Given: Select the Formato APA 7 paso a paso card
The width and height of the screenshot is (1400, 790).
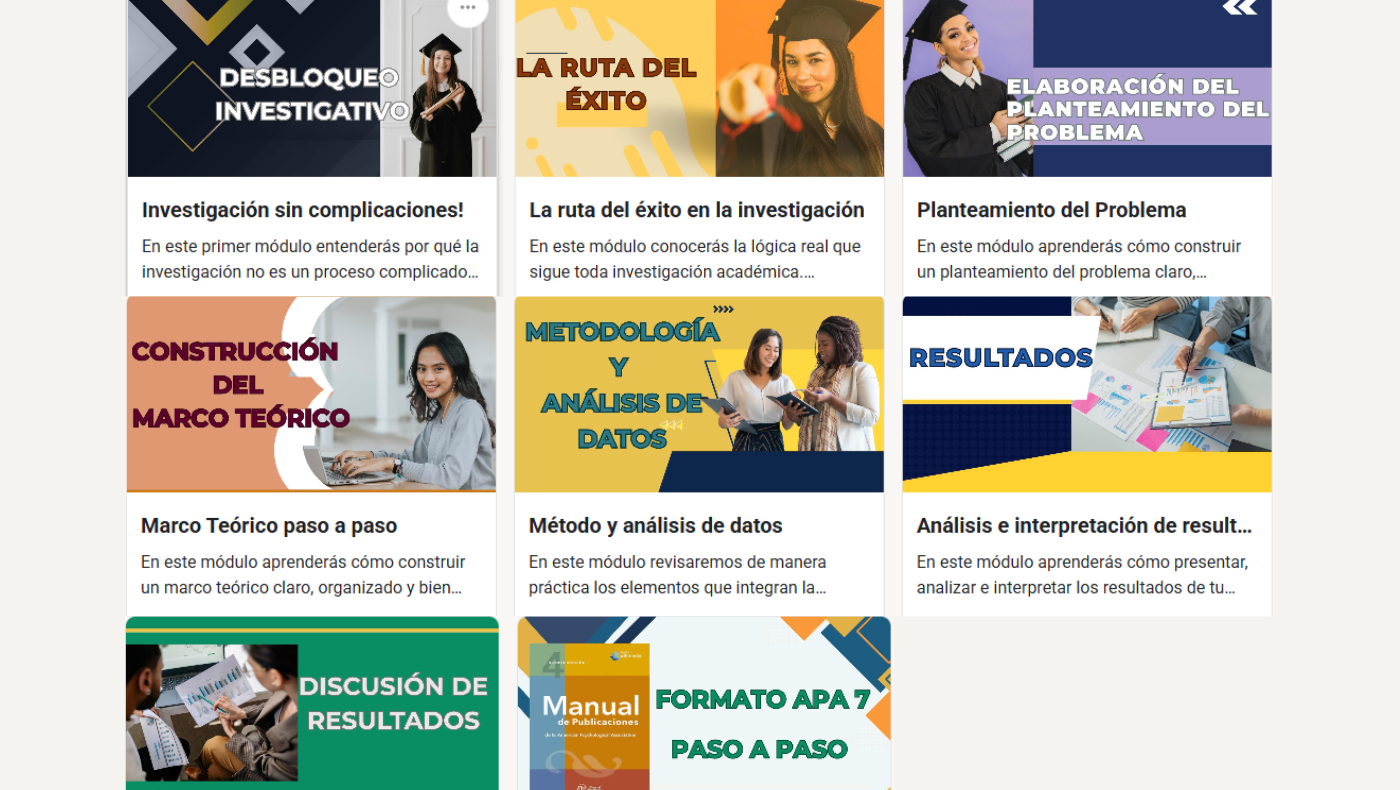Looking at the screenshot, I should coord(704,703).
